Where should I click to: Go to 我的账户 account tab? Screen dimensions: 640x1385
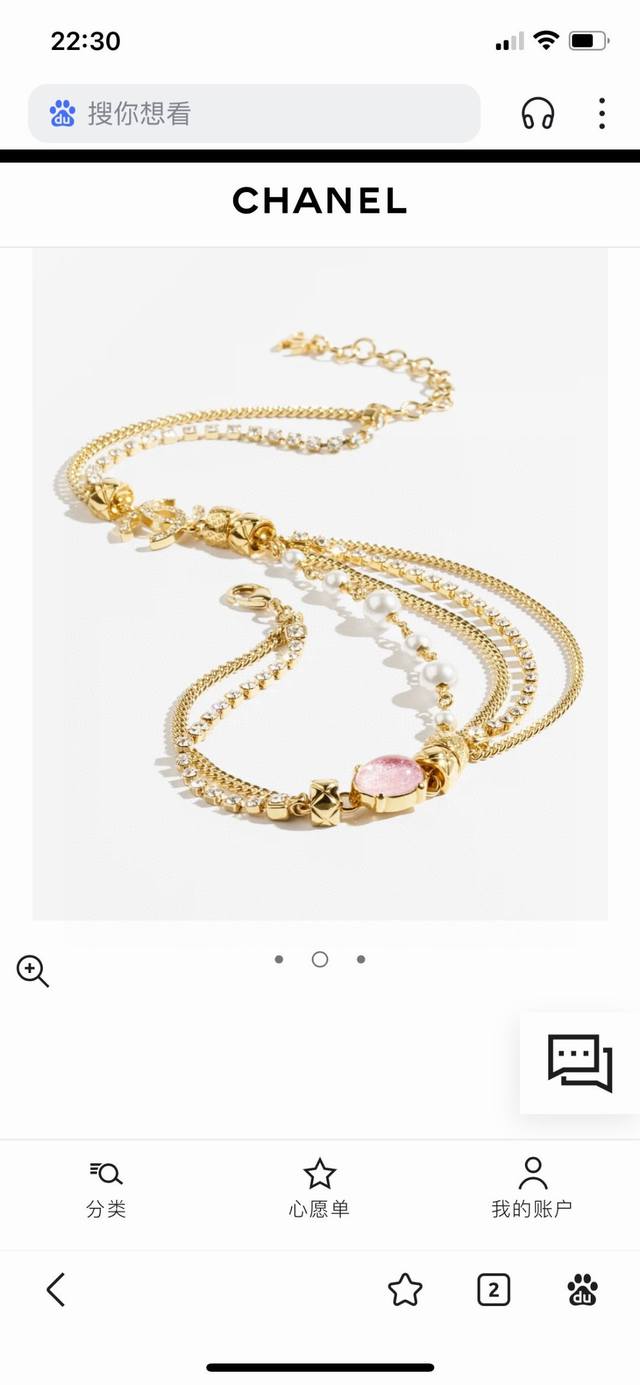click(532, 1189)
